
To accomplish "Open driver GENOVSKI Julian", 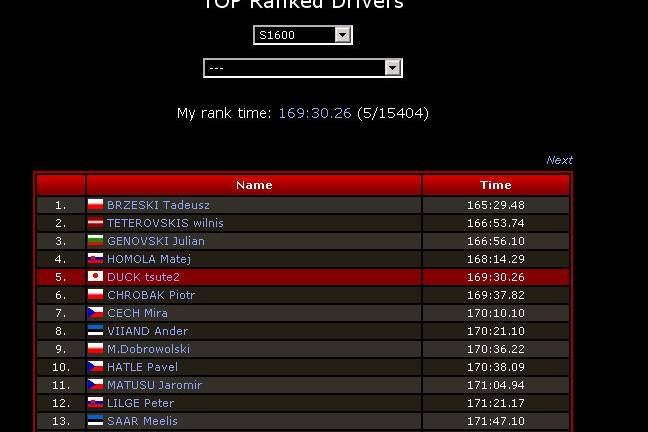I will [155, 241].
